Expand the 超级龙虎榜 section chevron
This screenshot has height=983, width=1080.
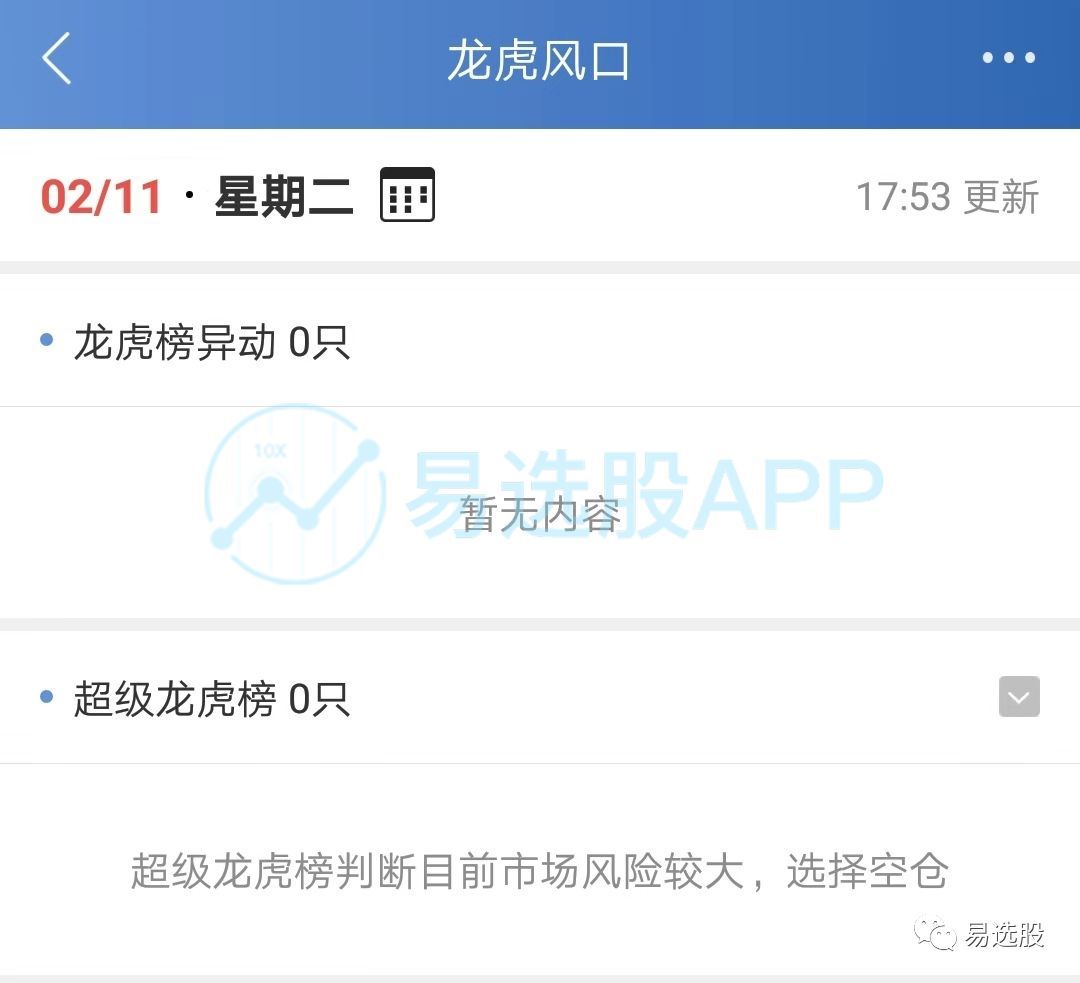(x=1019, y=697)
